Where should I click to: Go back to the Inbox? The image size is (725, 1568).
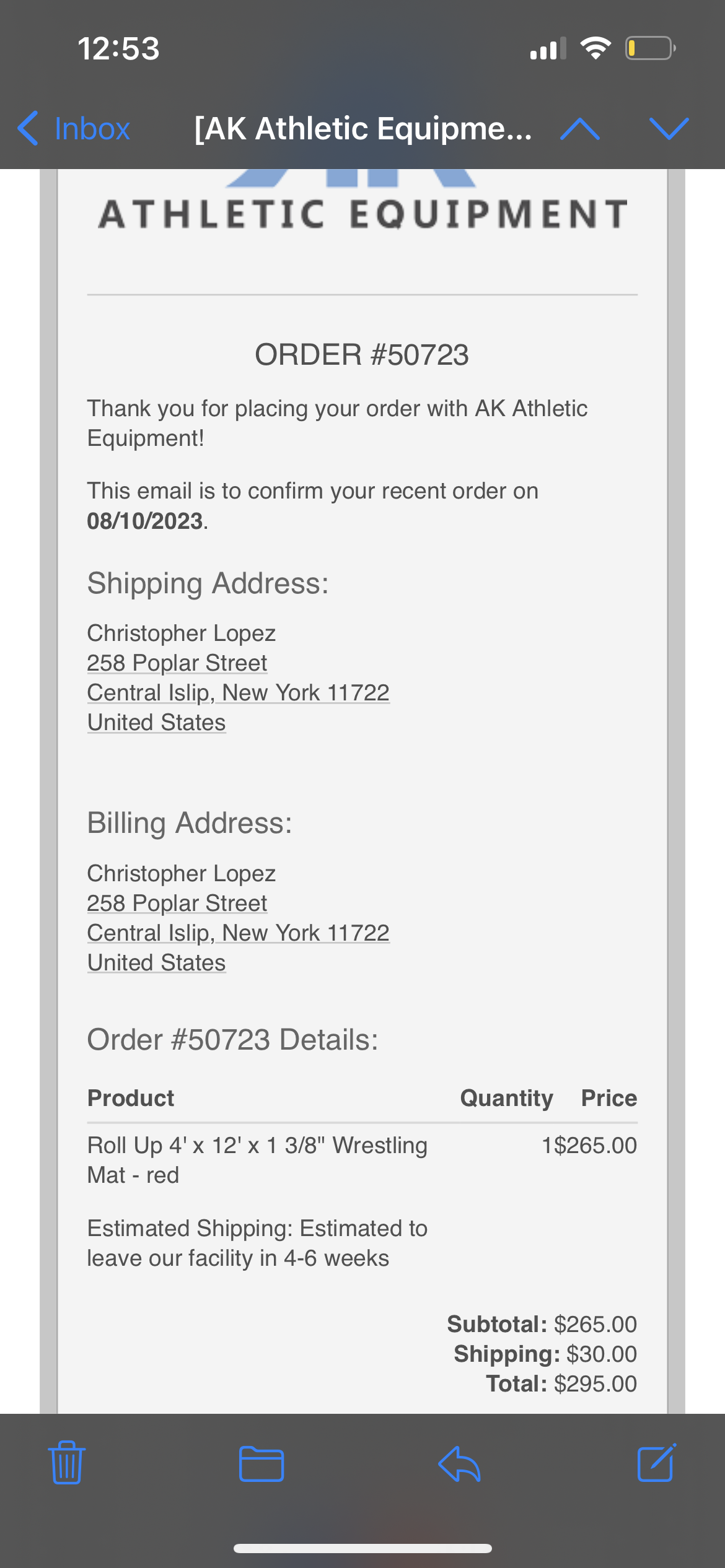point(74,129)
